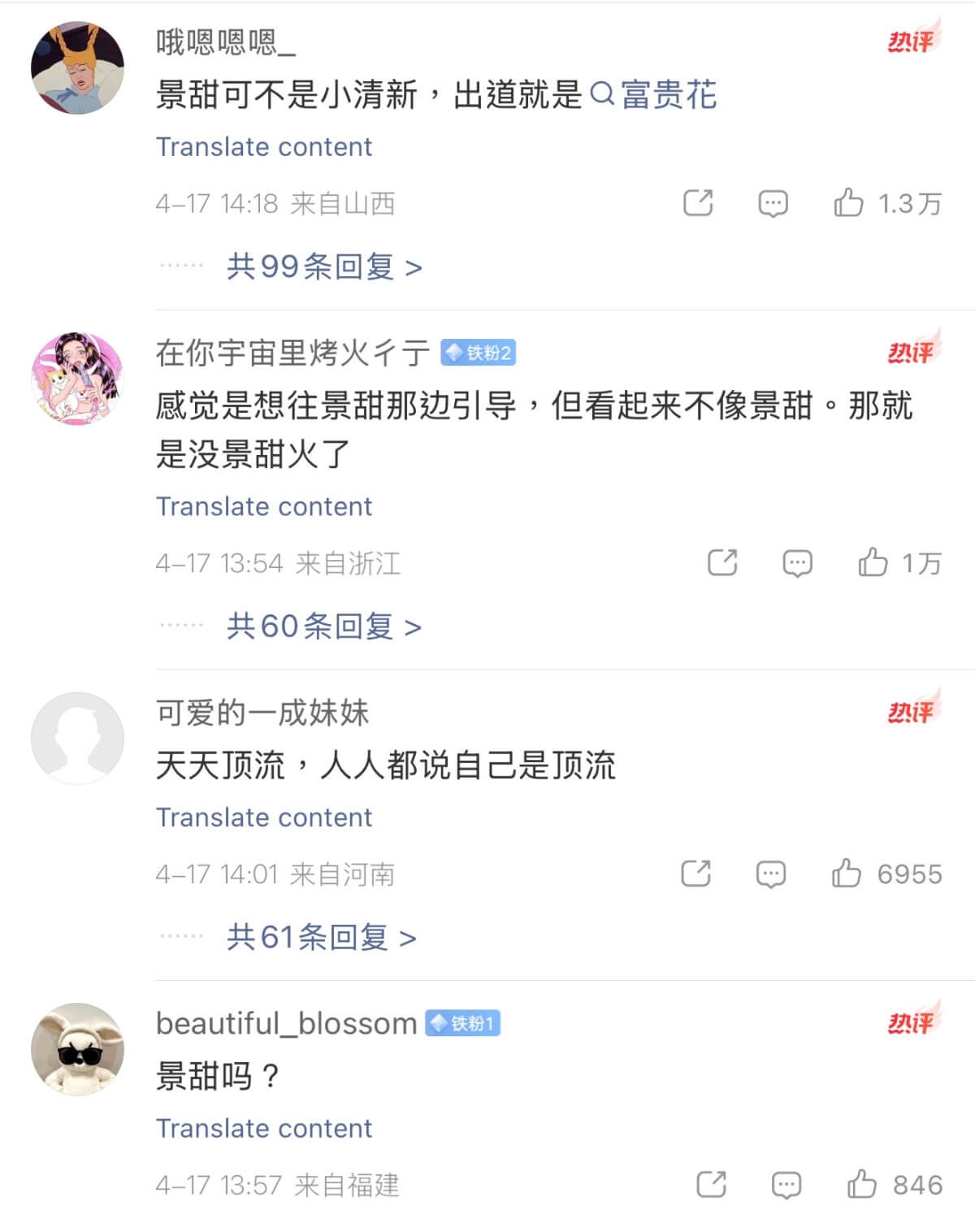Expand 共99条回复 replies
This screenshot has width=975, height=1232.
323,267
